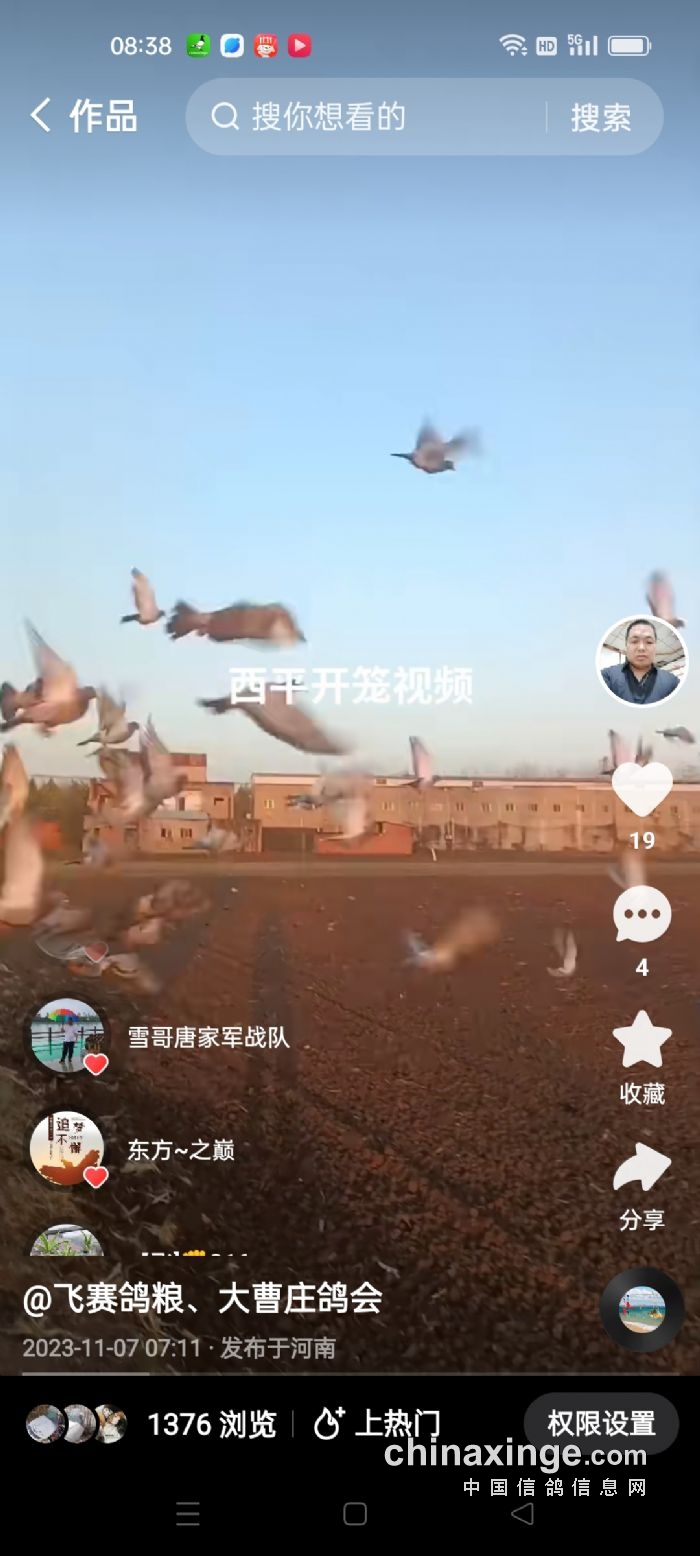This screenshot has width=700, height=1556.
Task: Go back using the arrow beside 作品
Action: click(41, 116)
